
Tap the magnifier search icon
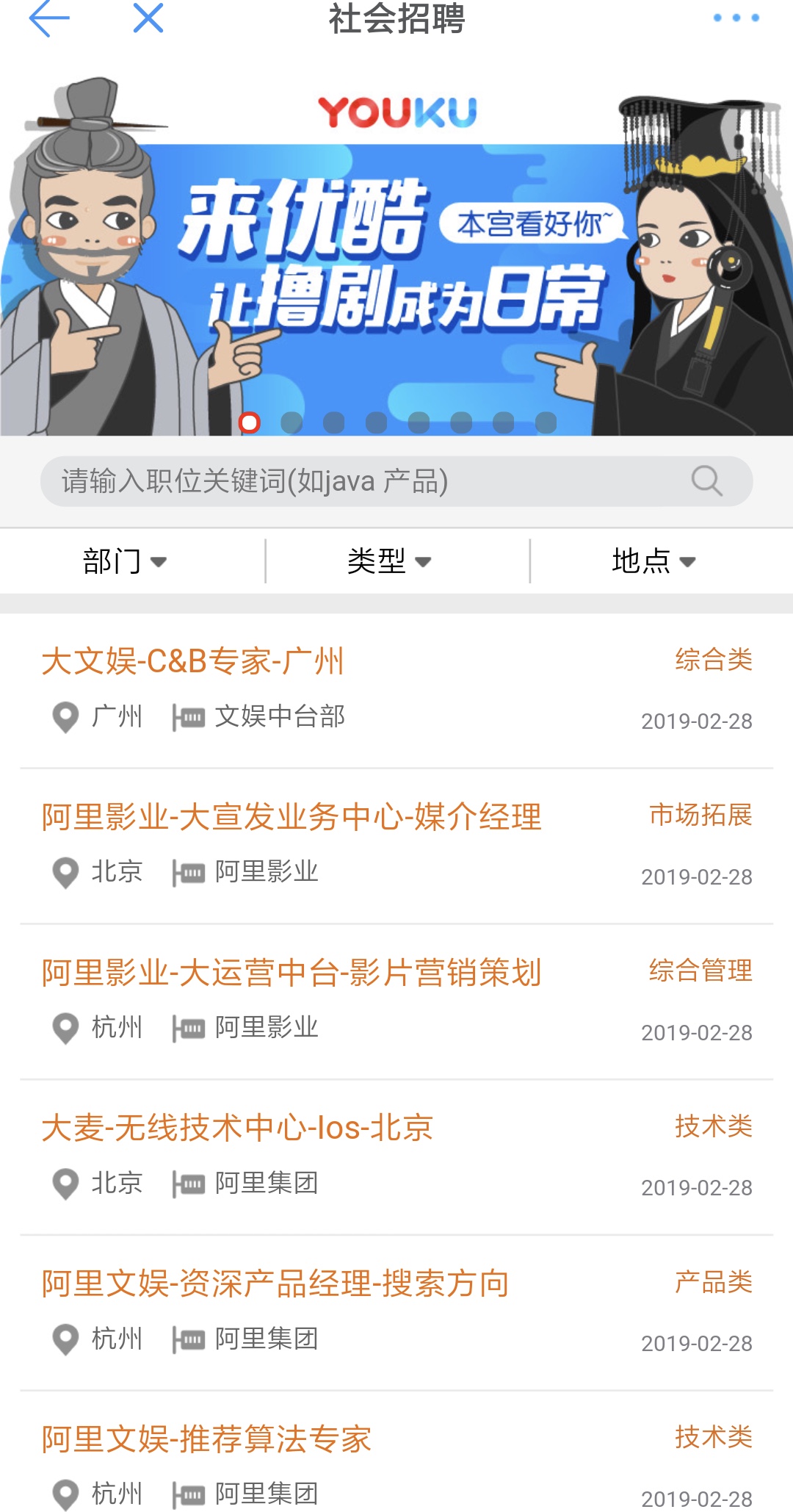pyautogui.click(x=707, y=481)
